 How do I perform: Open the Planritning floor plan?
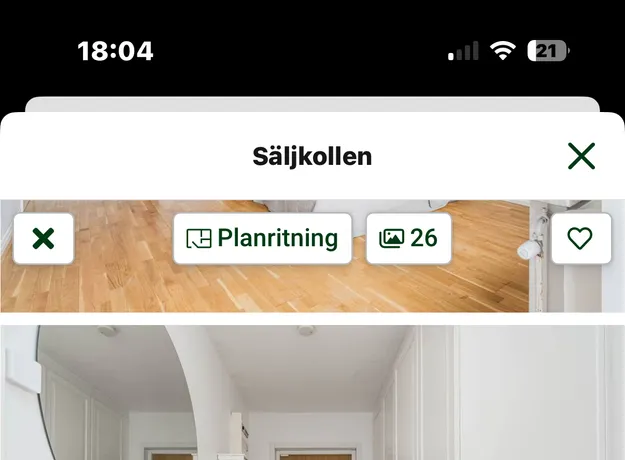262,239
